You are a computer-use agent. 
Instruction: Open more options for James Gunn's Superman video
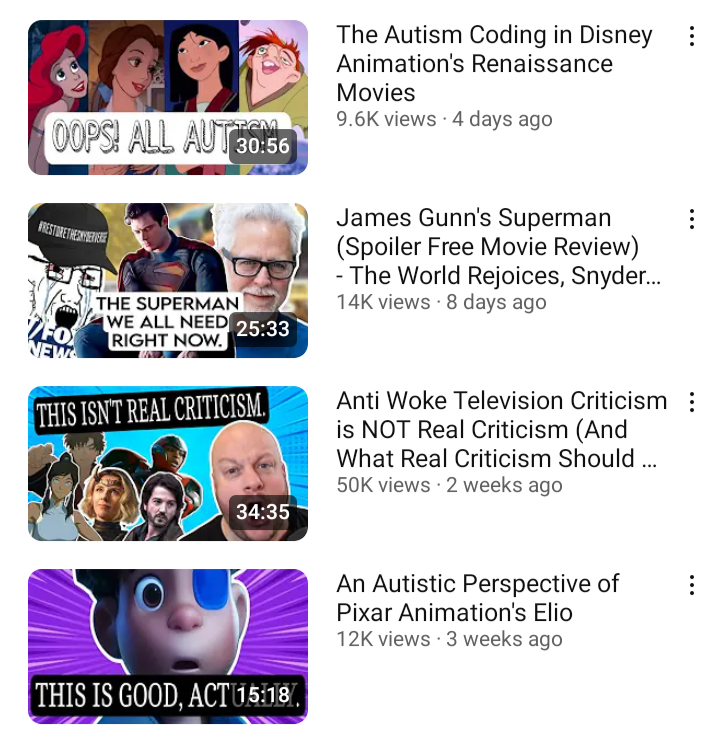tap(691, 220)
